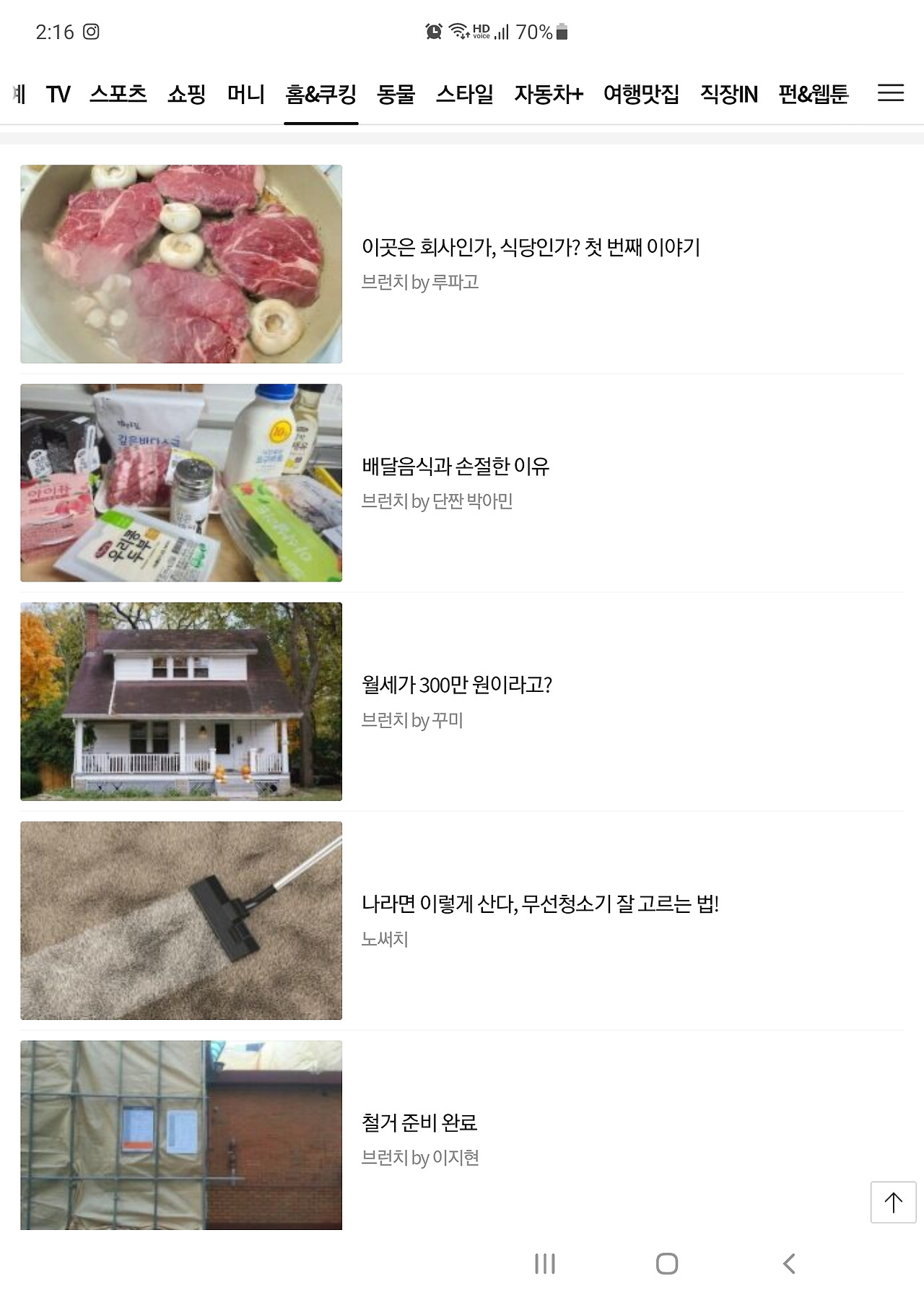
Task: Select the 자동차+ tab
Action: [x=548, y=94]
